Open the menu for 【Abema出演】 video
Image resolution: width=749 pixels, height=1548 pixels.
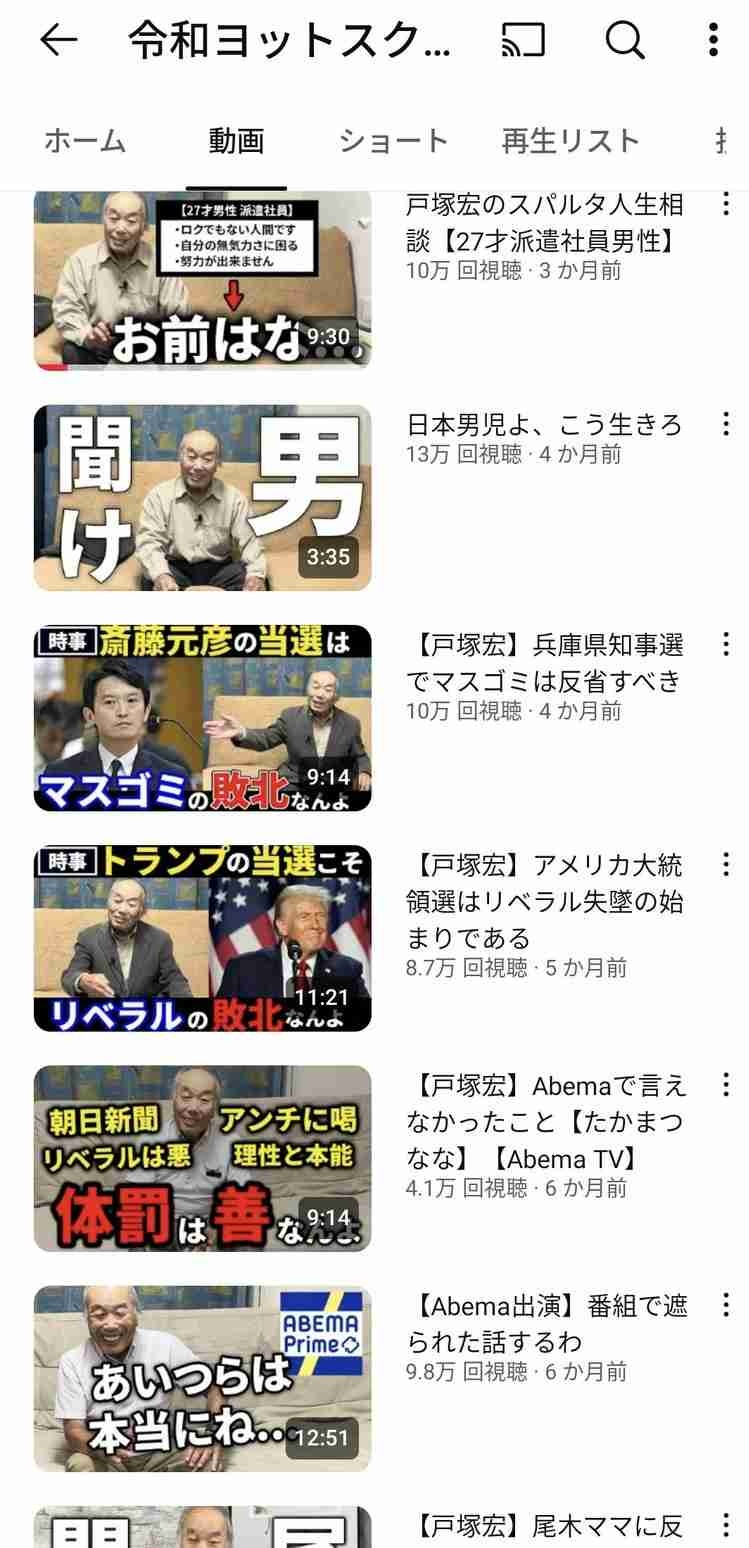click(726, 1304)
